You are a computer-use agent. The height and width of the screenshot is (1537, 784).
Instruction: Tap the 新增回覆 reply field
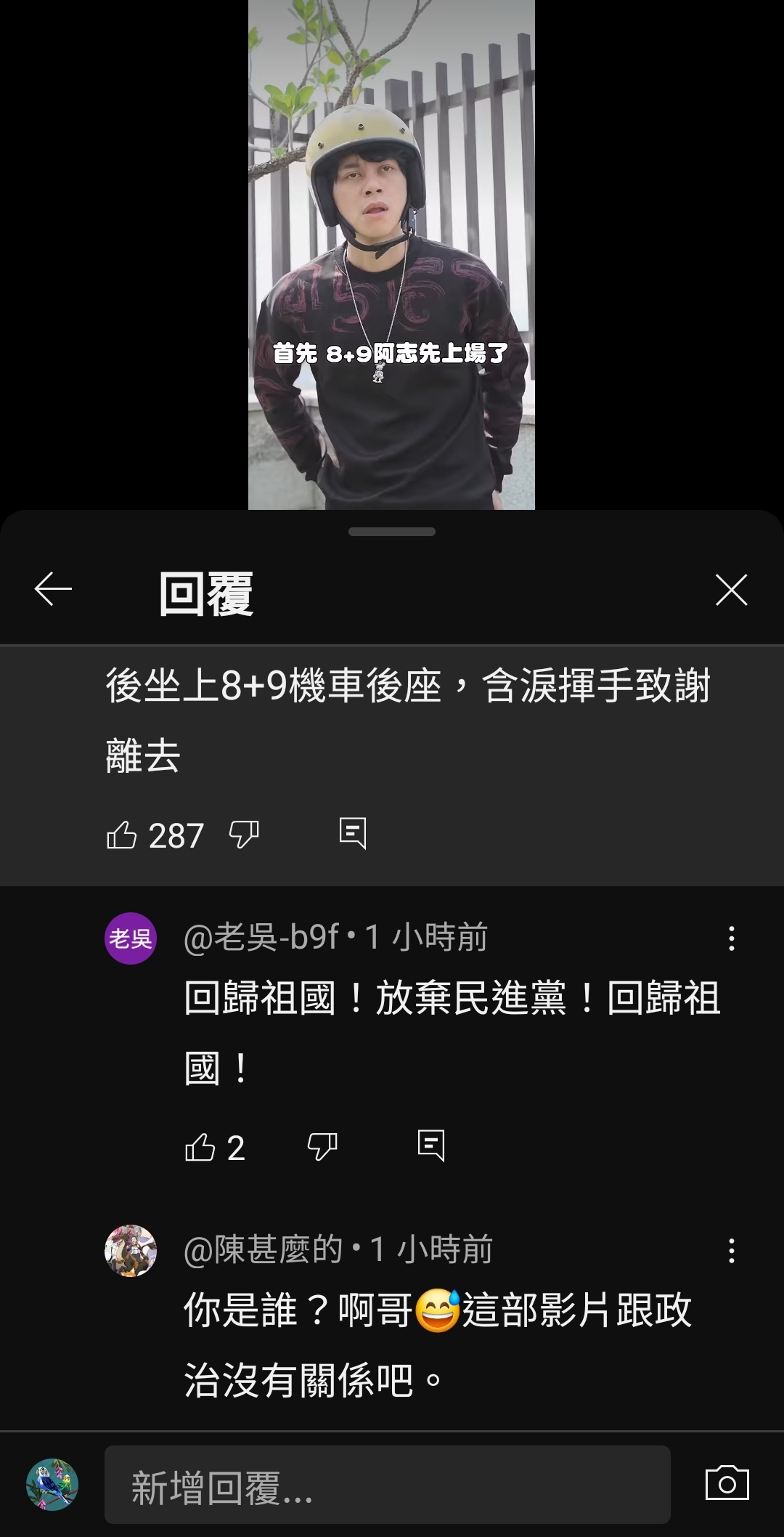pos(387,1485)
